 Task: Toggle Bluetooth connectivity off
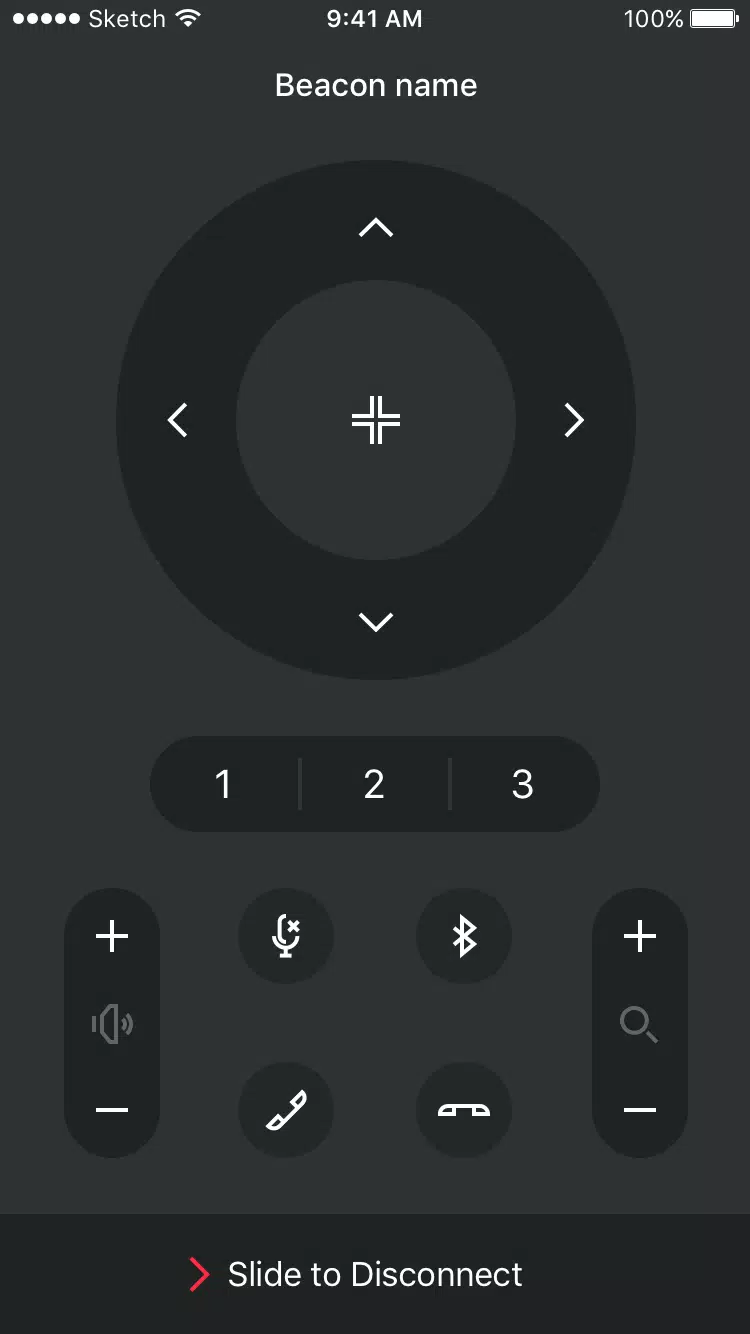[464, 936]
